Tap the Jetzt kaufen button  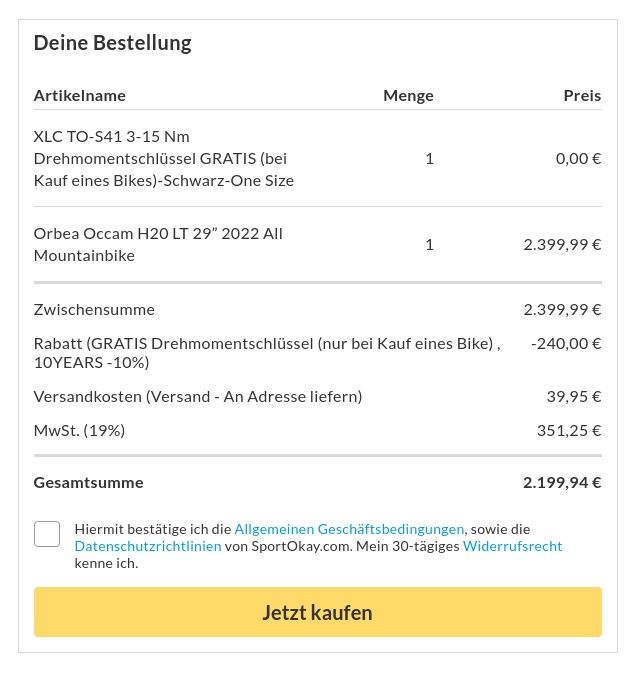point(318,612)
